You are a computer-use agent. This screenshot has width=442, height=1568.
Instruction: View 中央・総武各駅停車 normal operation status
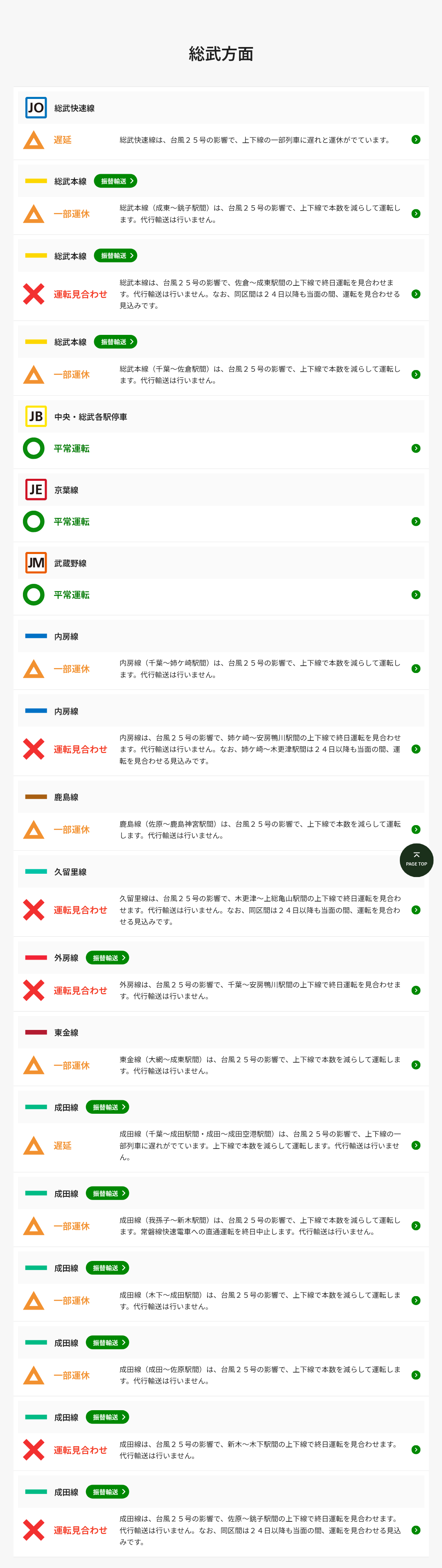pos(221,449)
